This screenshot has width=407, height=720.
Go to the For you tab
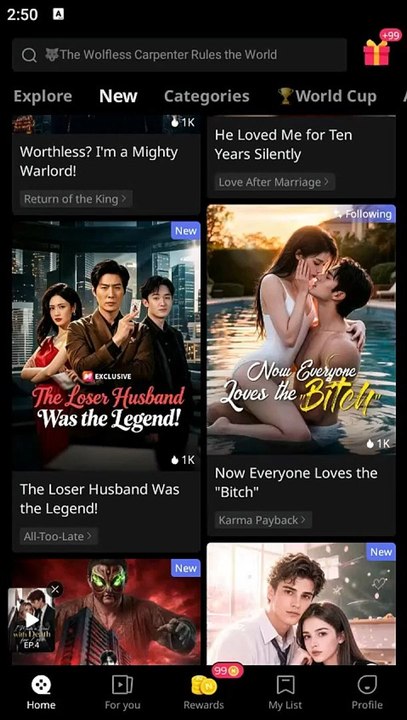pos(122,693)
